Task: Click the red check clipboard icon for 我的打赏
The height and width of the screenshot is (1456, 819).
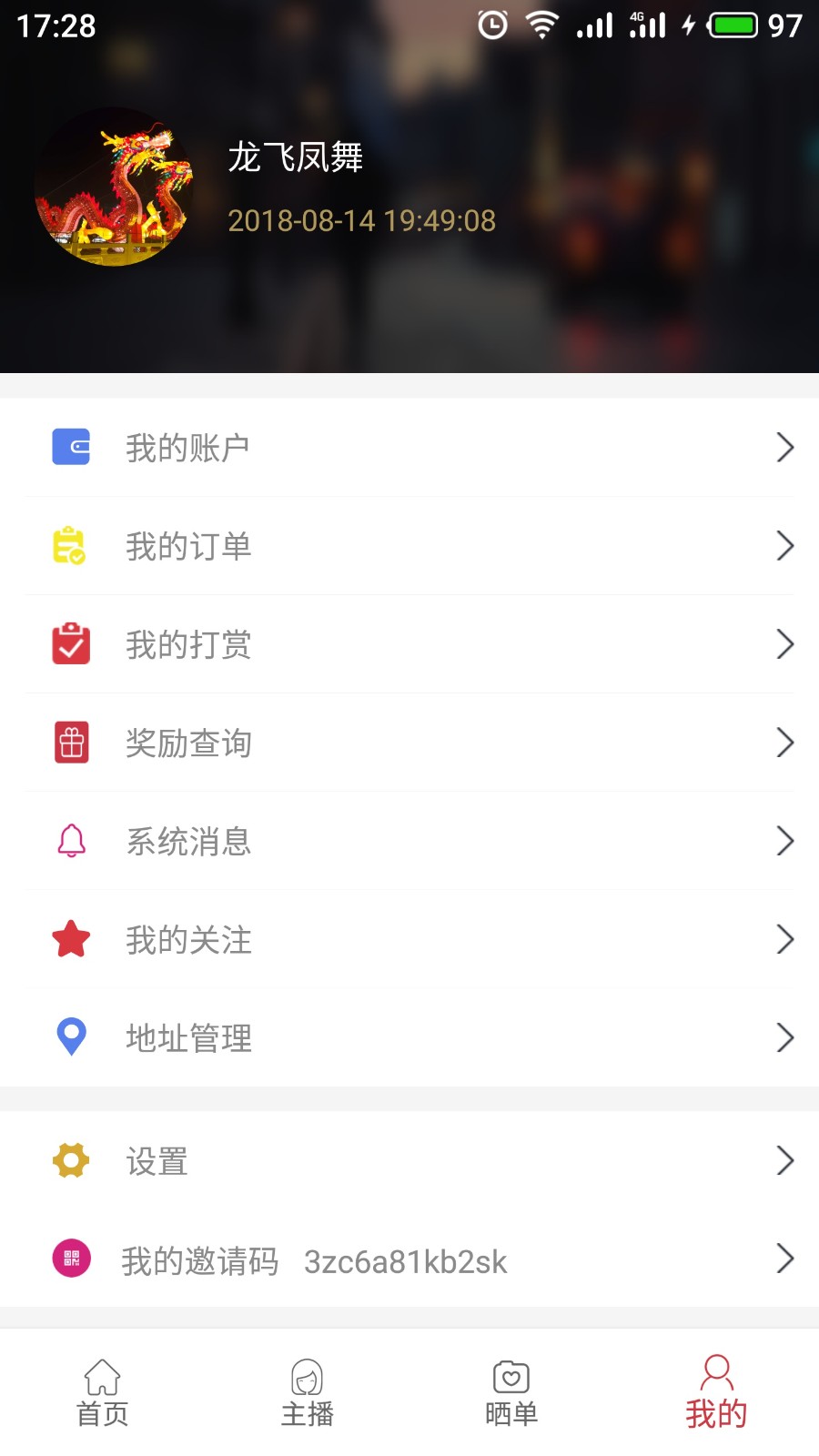Action: [x=71, y=643]
